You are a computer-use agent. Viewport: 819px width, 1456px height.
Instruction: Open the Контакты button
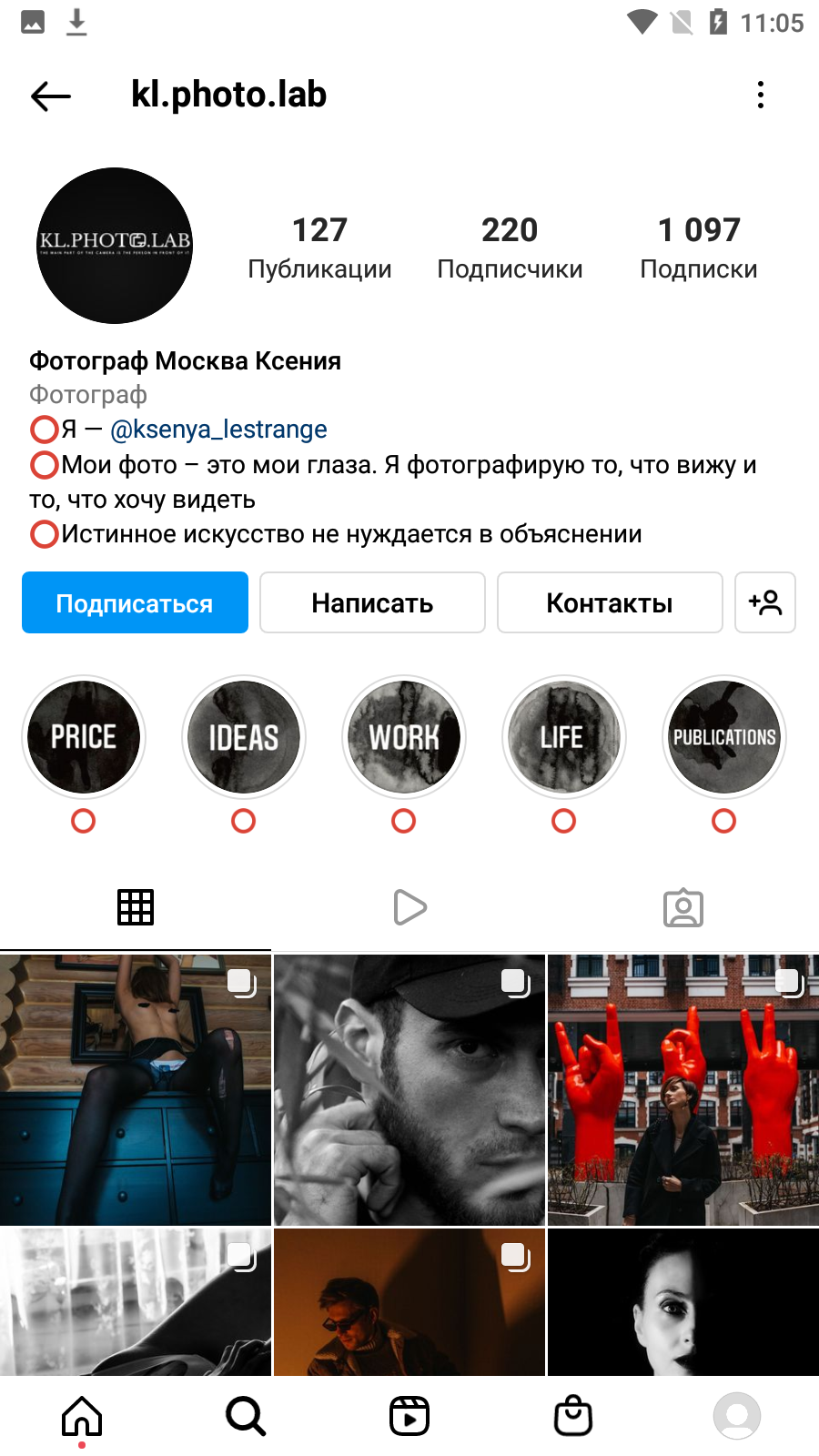(610, 602)
